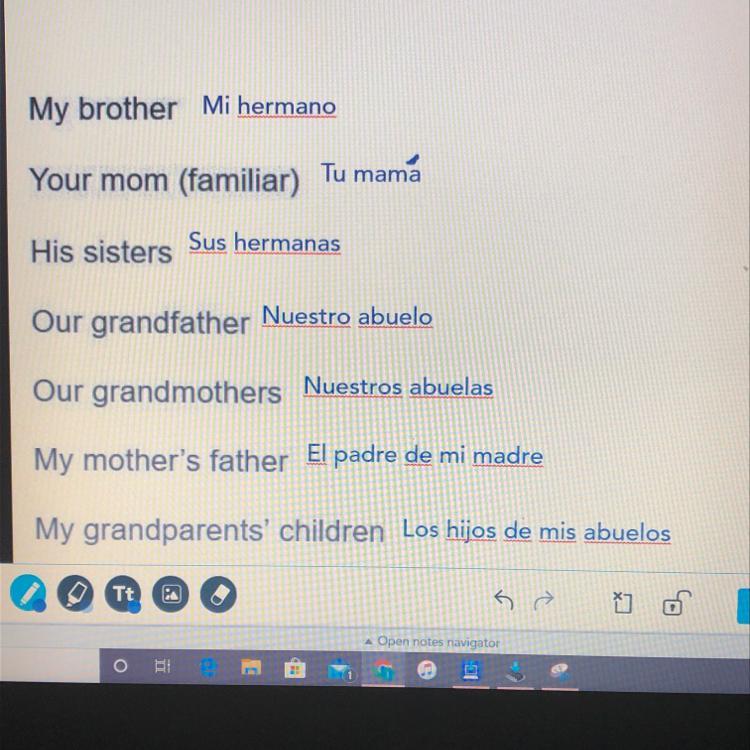Open notes navigator

point(432,642)
